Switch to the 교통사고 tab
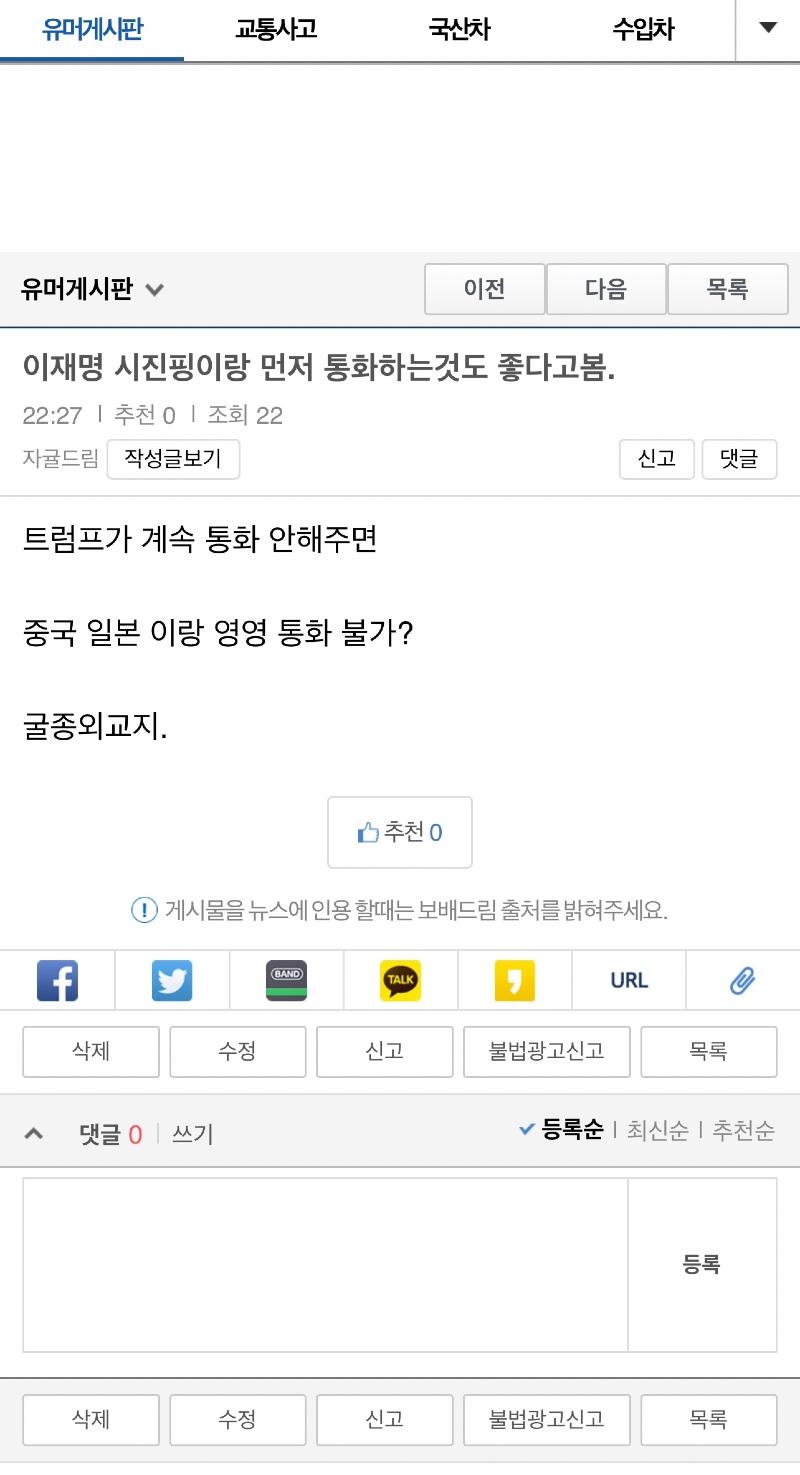 click(276, 30)
